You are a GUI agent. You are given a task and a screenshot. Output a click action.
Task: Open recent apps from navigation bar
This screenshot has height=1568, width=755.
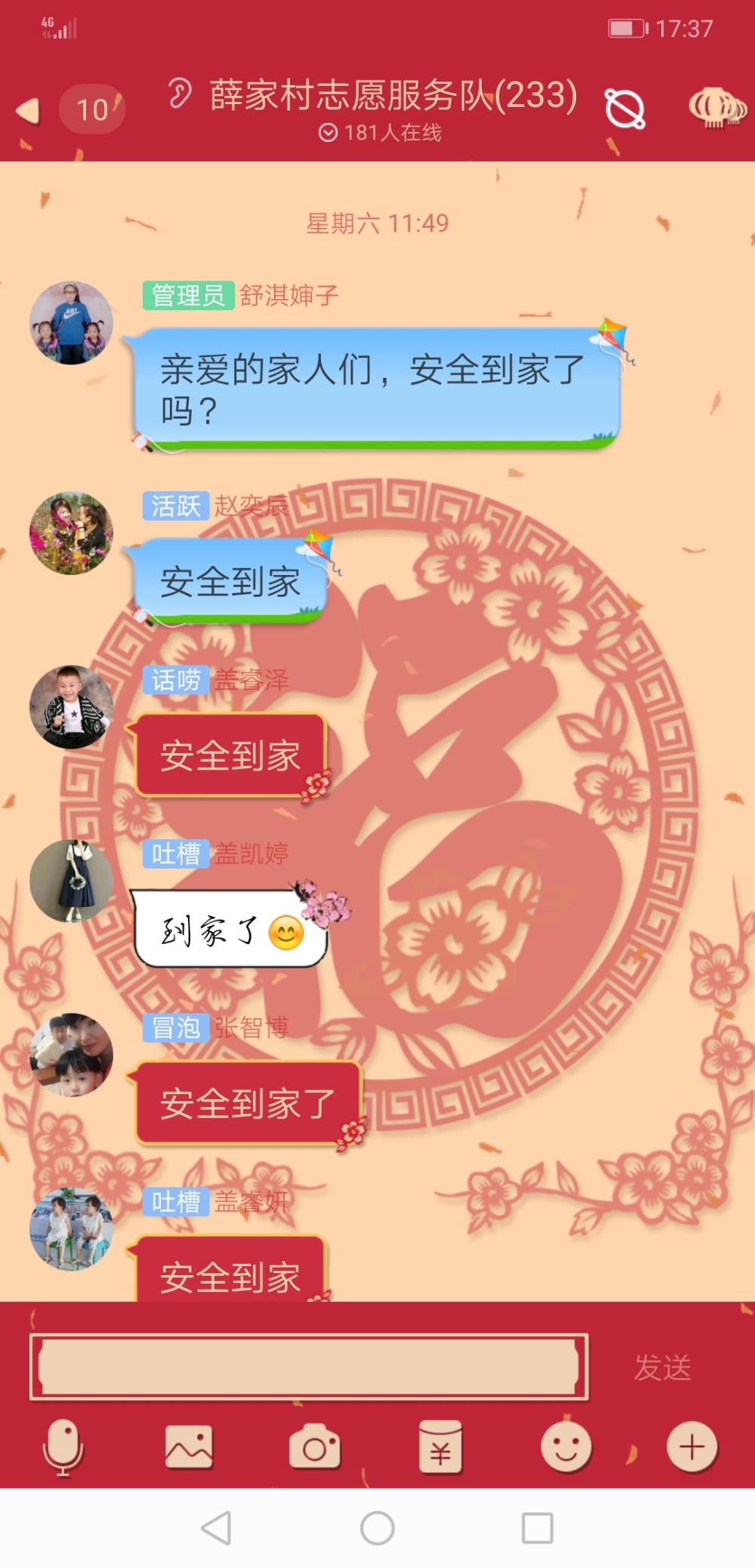tap(538, 1528)
